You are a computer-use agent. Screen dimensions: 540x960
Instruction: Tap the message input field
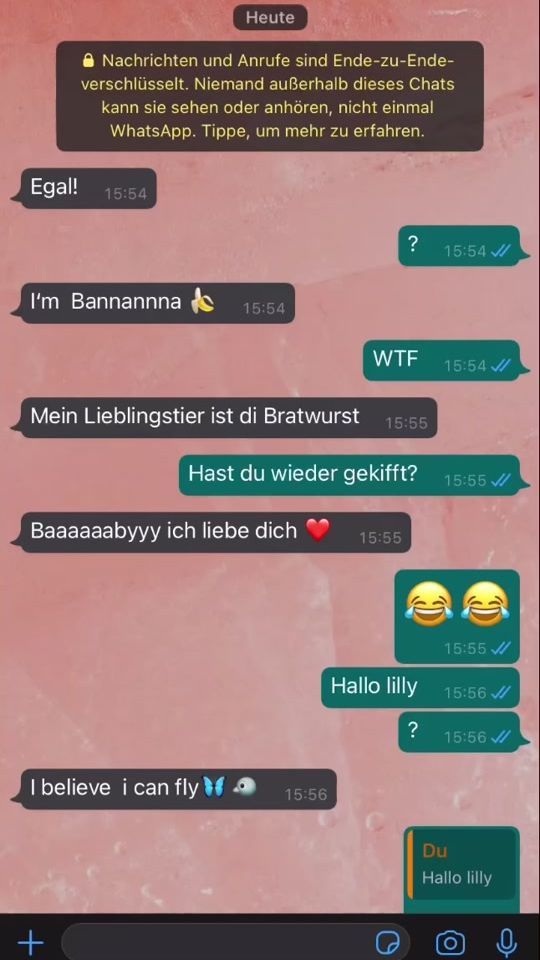[235, 942]
